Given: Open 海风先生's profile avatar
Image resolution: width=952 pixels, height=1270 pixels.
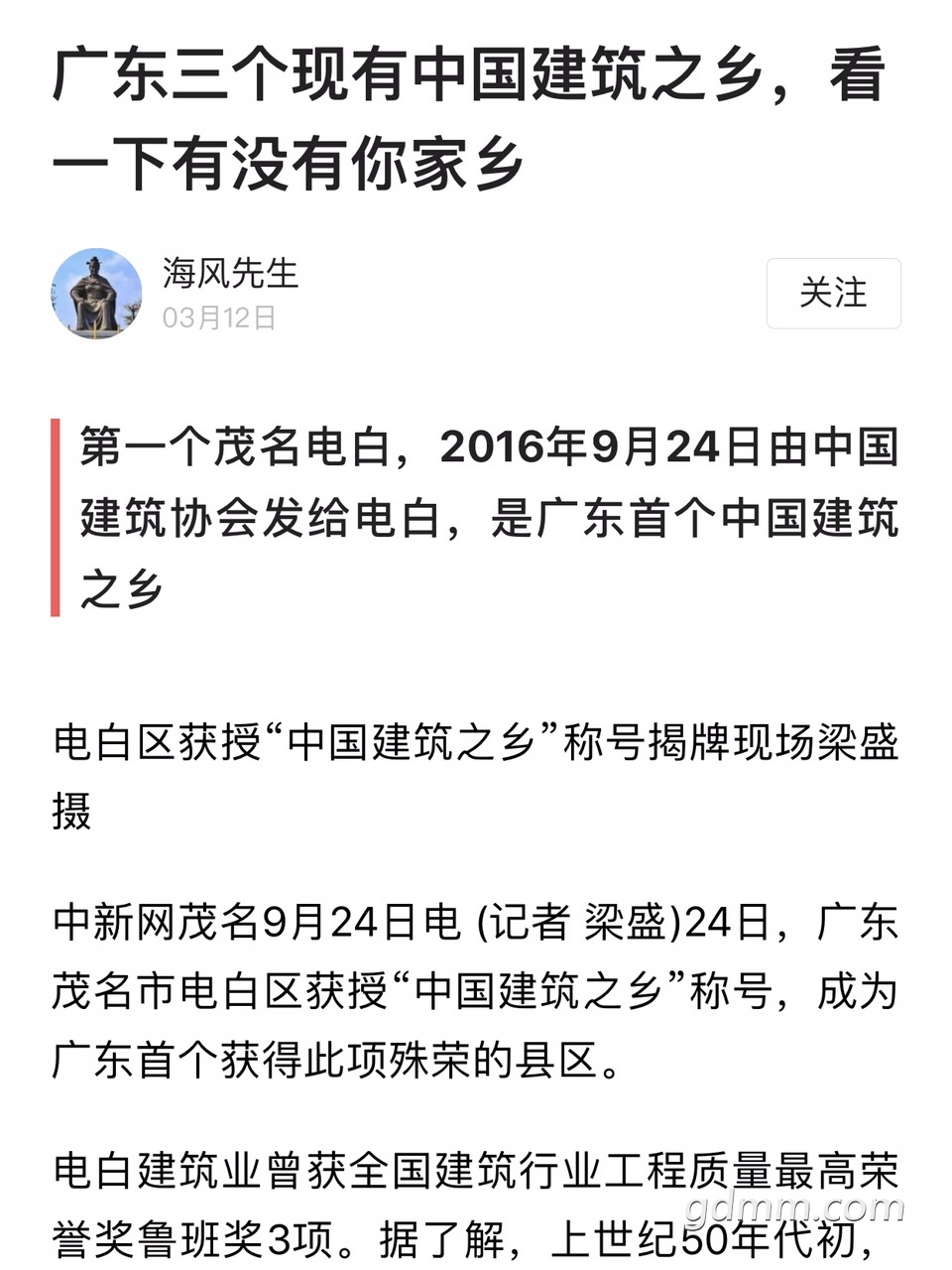Looking at the screenshot, I should pyautogui.click(x=96, y=294).
